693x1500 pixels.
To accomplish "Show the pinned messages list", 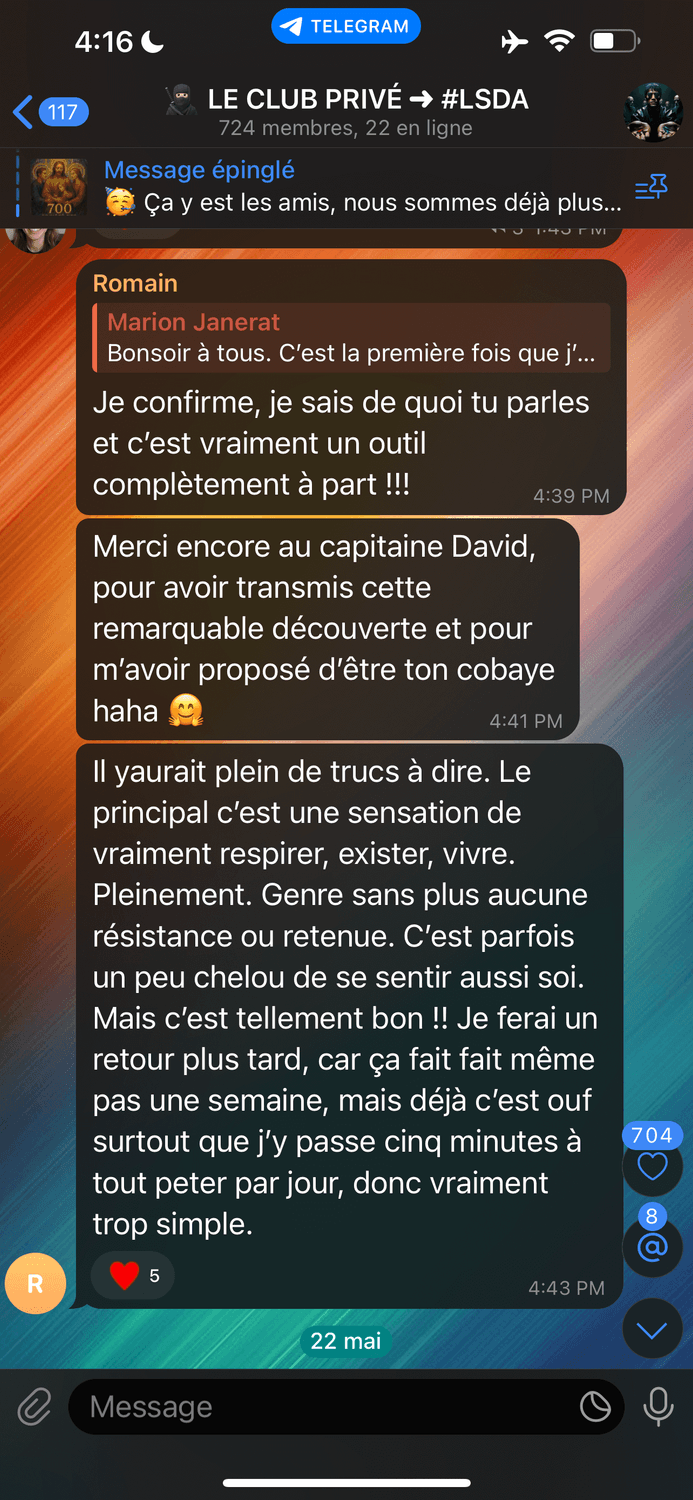I will pyautogui.click(x=652, y=187).
